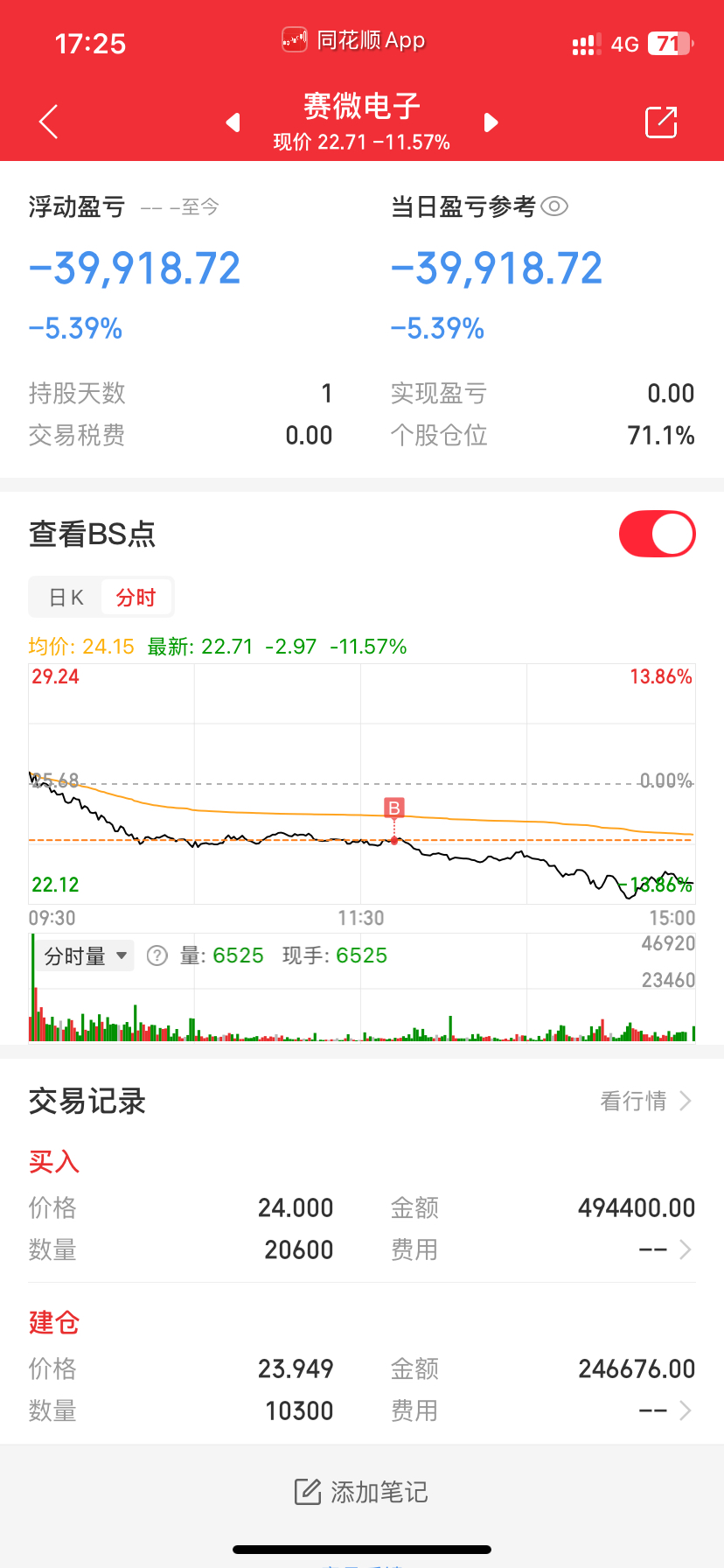Switch to the next stock with right triangle

pos(491,122)
